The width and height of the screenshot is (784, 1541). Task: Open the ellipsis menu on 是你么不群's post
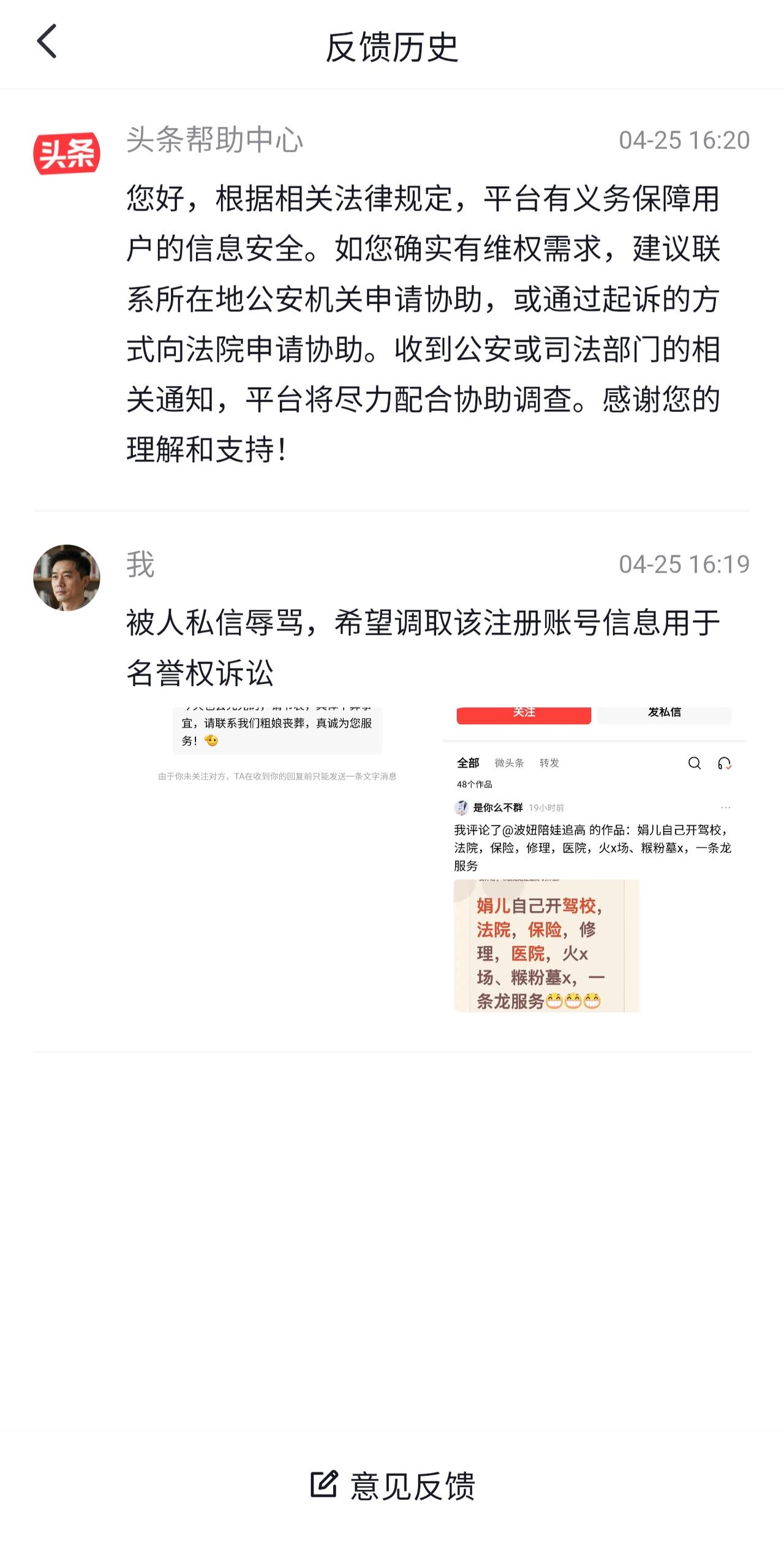click(725, 808)
